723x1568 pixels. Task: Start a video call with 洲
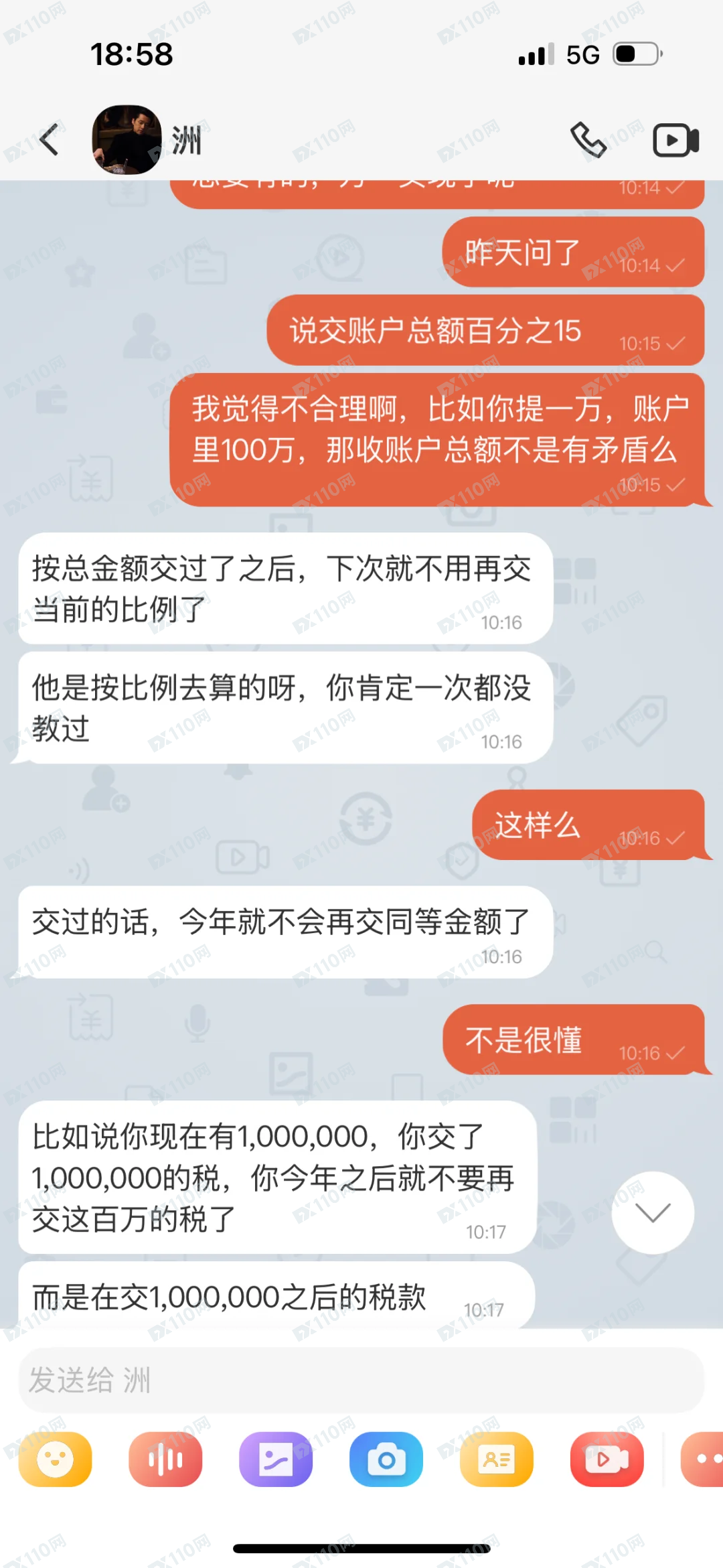point(675,140)
